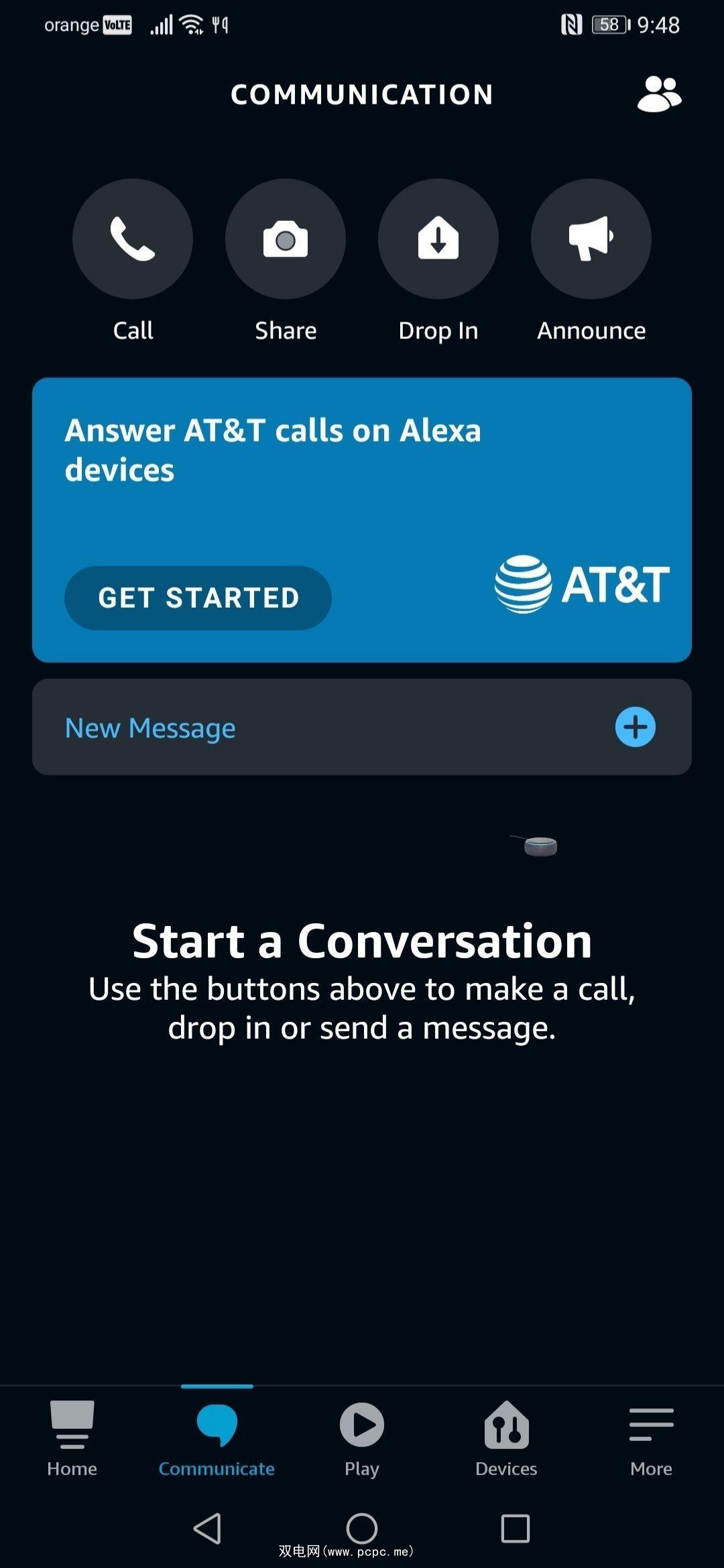Tap GET STARTED on AT&T card

click(198, 598)
